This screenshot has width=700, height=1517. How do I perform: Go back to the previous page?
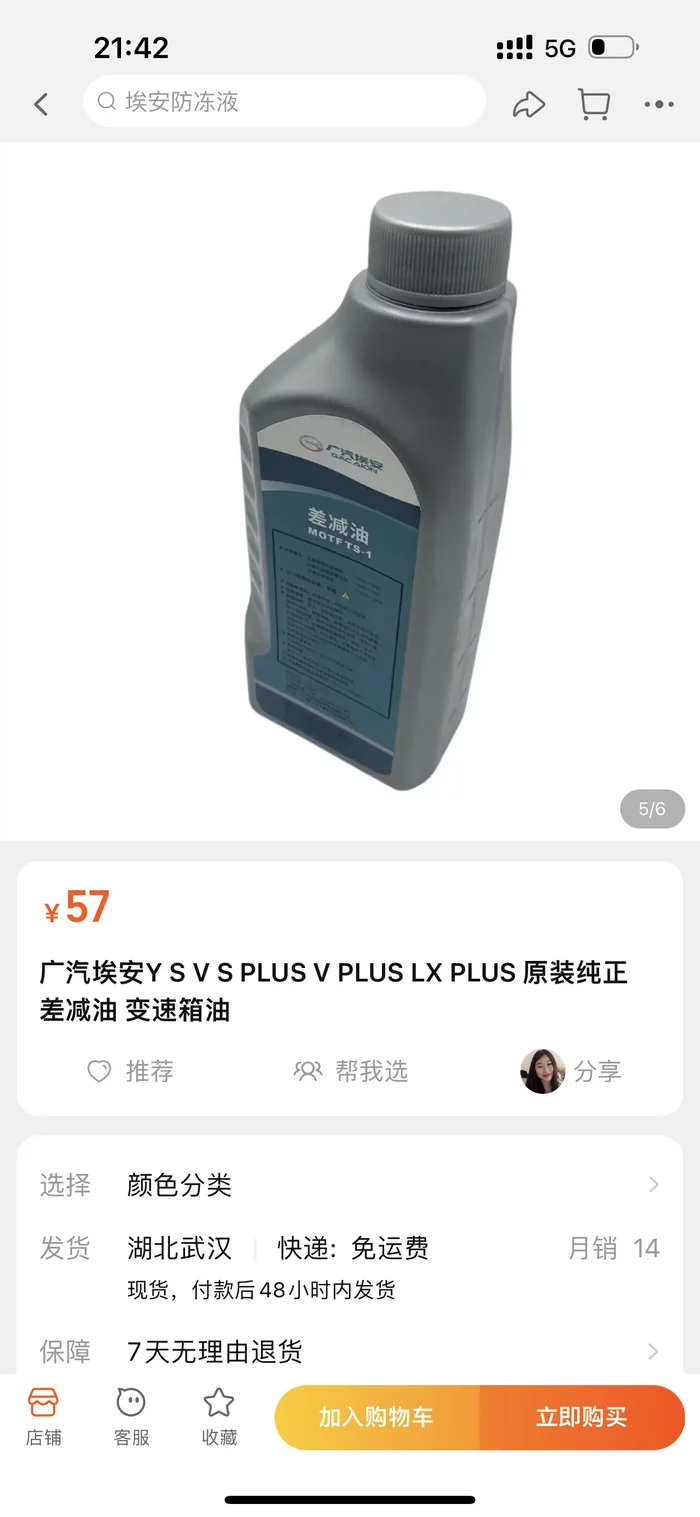41,103
